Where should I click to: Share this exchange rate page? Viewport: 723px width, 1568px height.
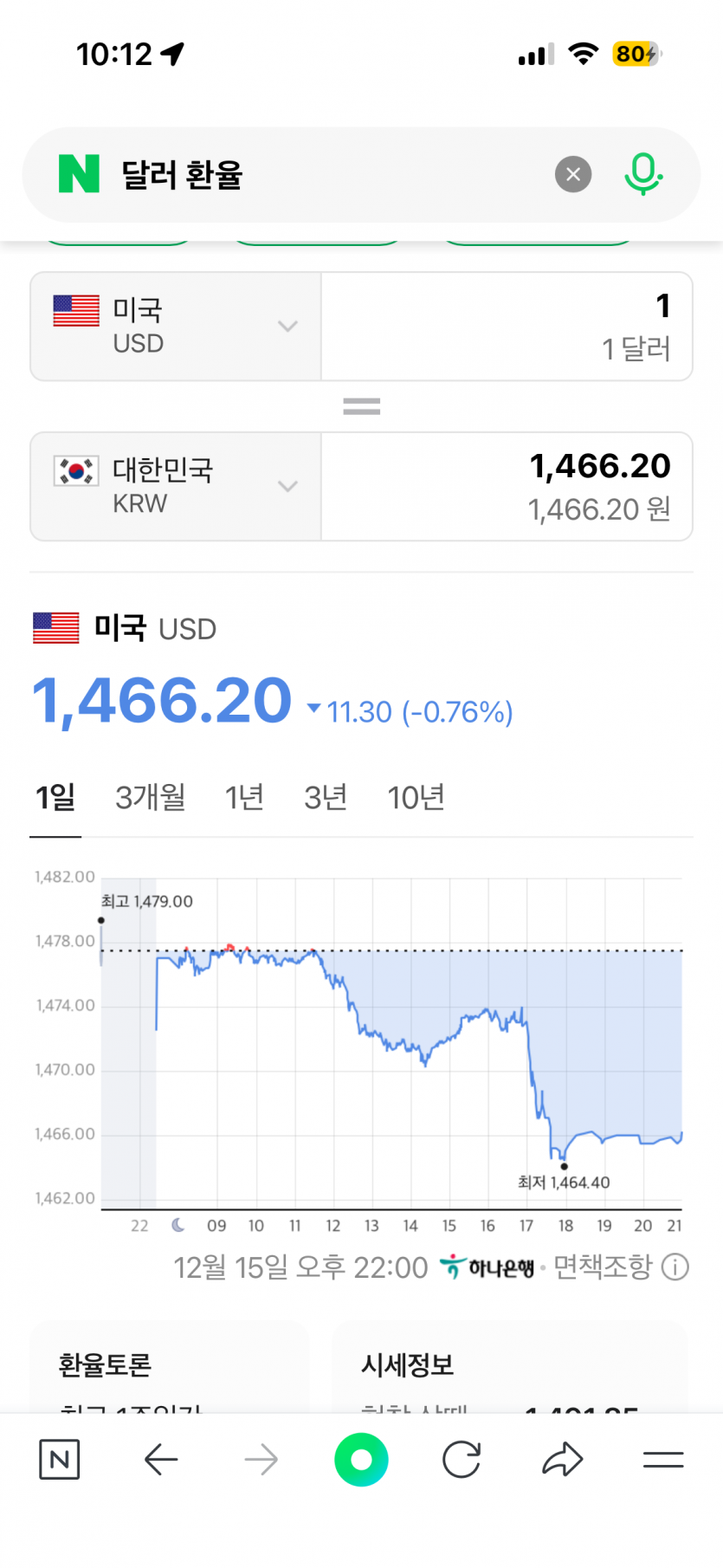coord(563,1460)
